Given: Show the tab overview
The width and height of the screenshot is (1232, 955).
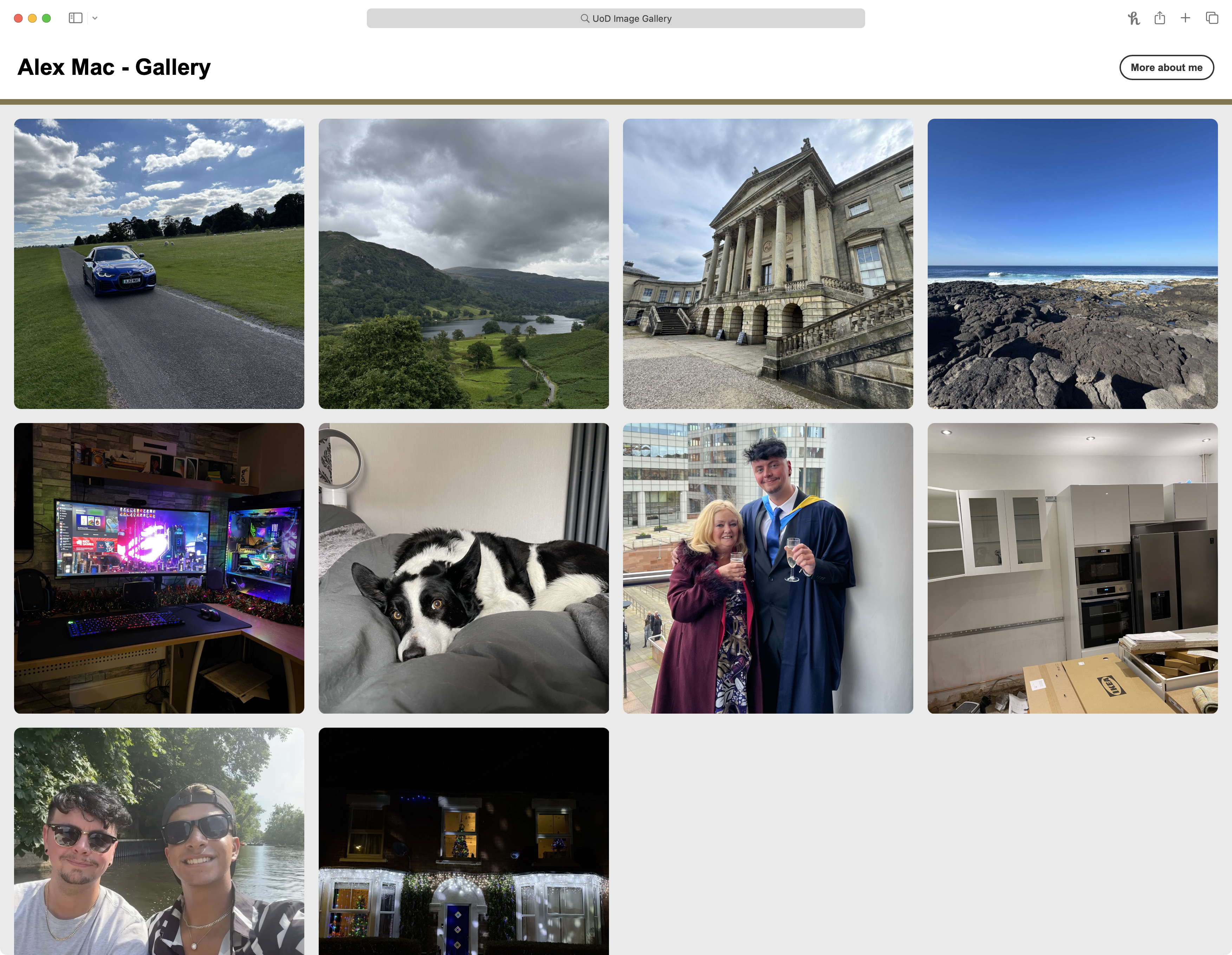Looking at the screenshot, I should pyautogui.click(x=1212, y=19).
